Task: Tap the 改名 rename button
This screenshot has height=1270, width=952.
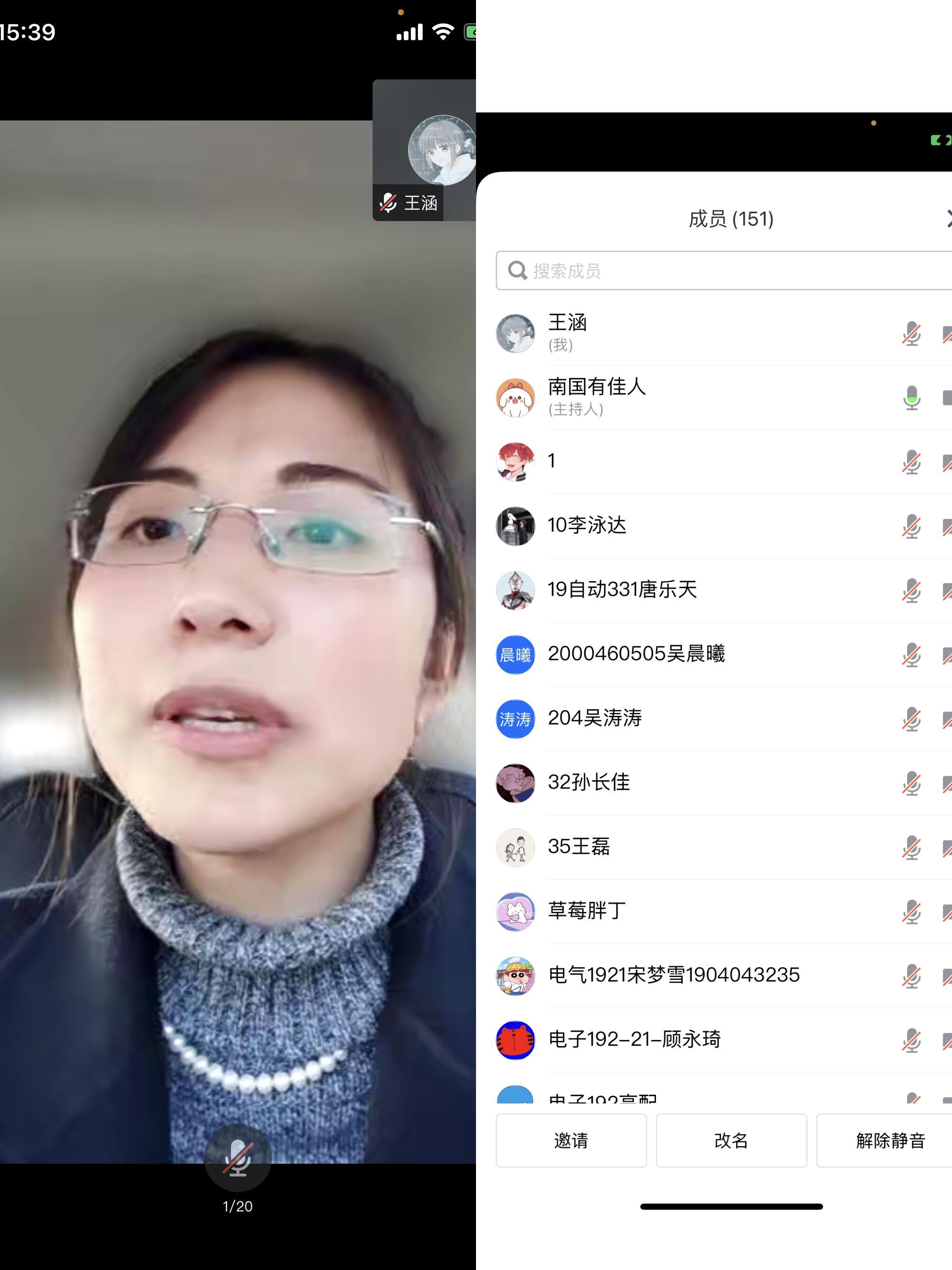Action: [x=731, y=1140]
